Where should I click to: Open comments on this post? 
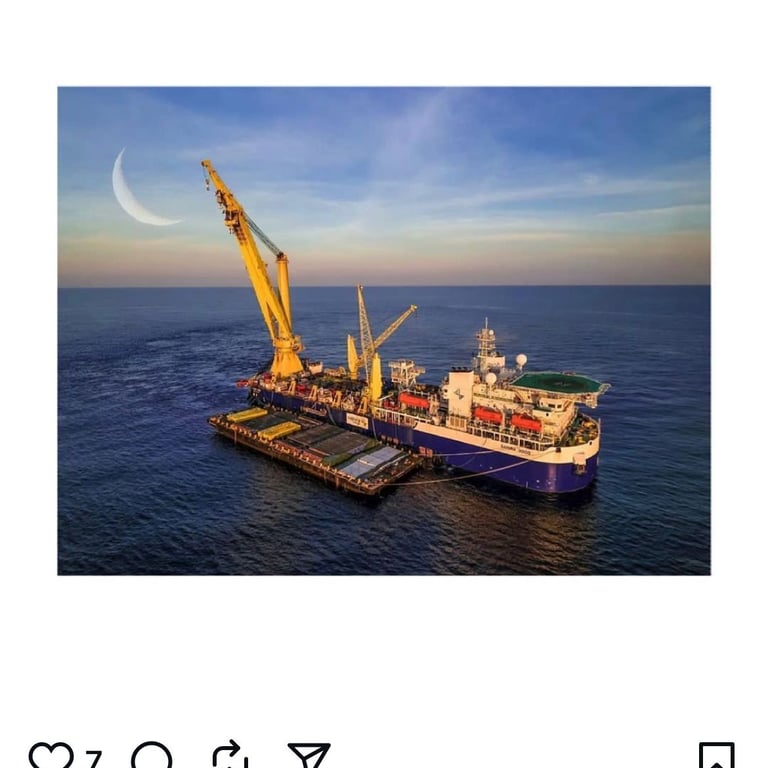[x=152, y=756]
